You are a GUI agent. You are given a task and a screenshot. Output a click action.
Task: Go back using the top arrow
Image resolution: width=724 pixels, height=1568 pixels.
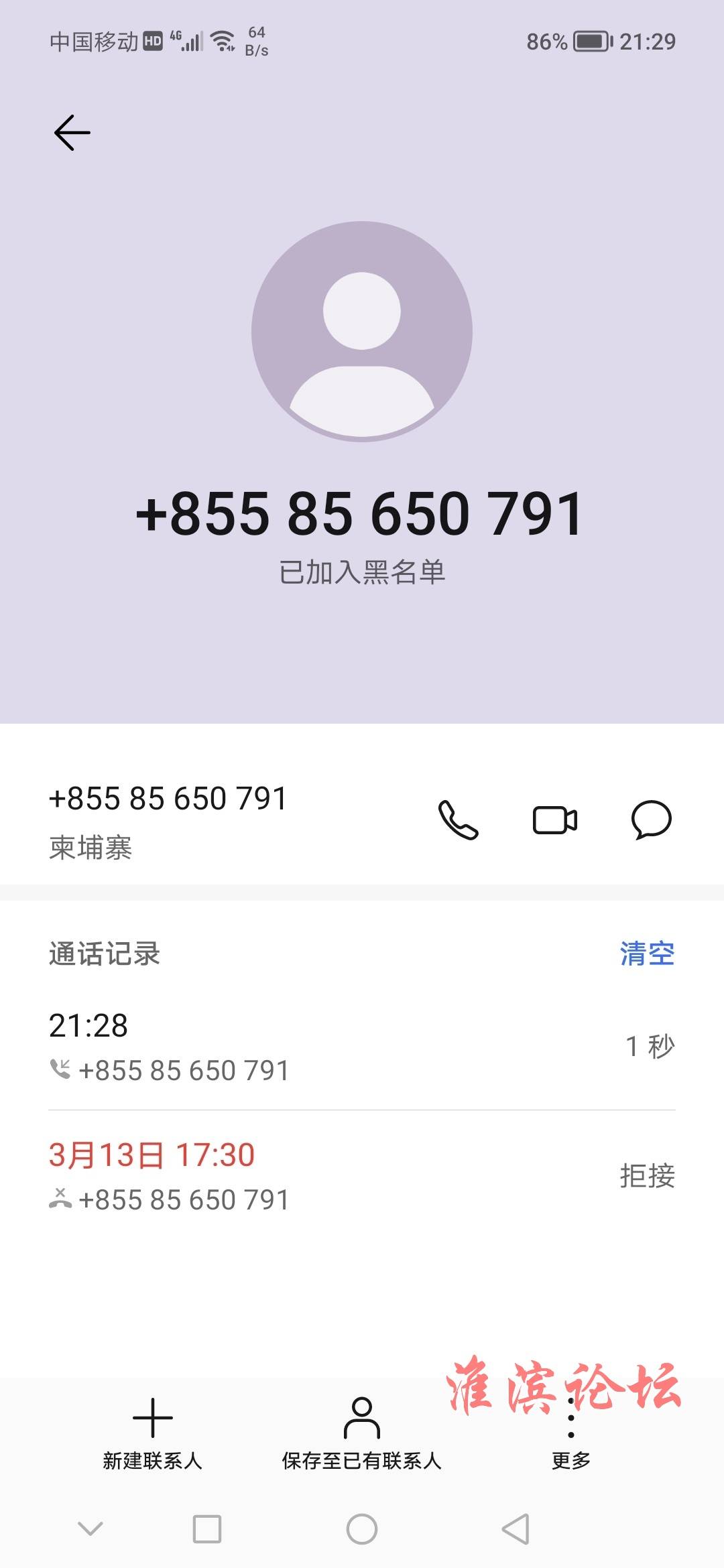pyautogui.click(x=72, y=133)
